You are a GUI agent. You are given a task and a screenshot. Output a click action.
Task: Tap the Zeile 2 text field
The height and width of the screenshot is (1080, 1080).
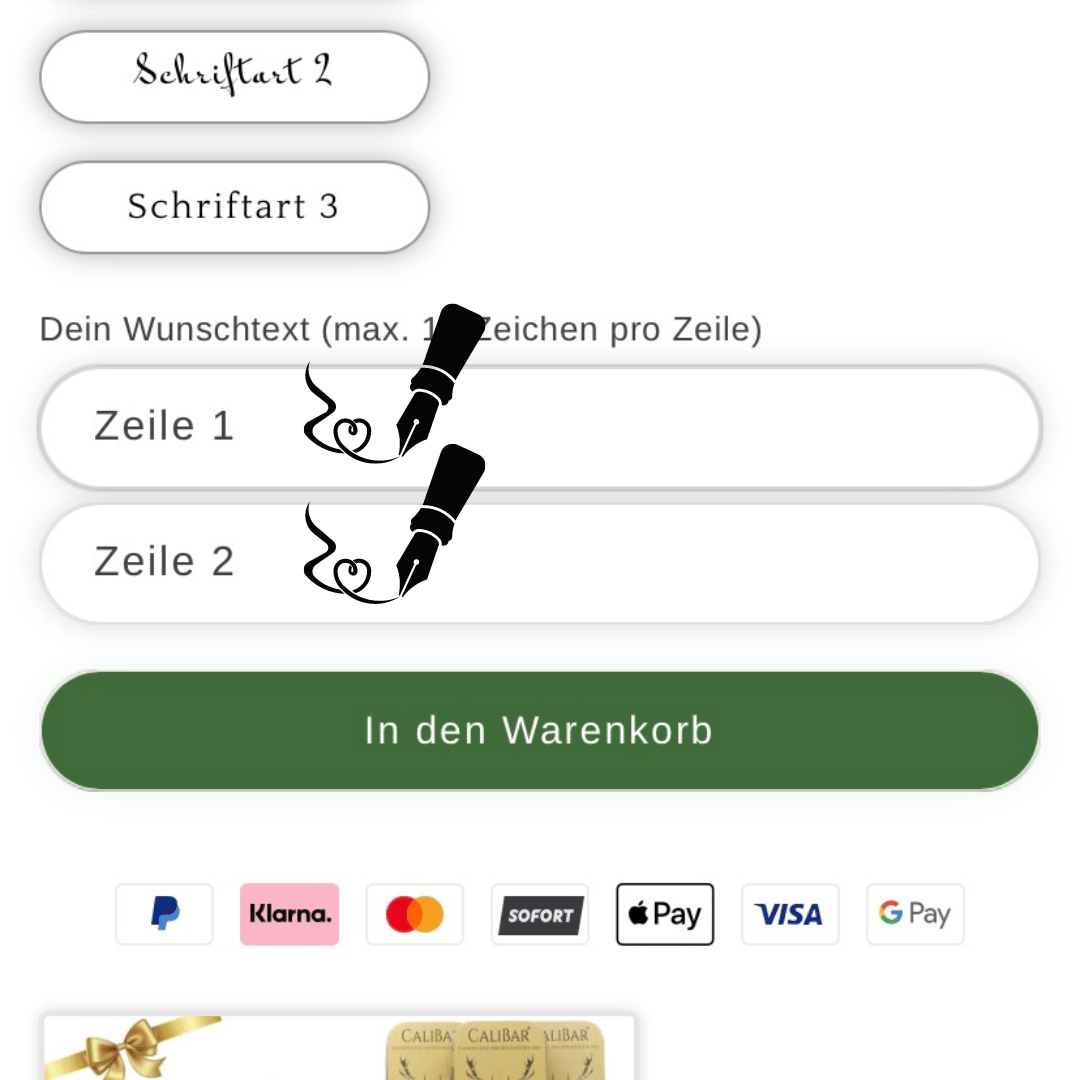point(700,563)
